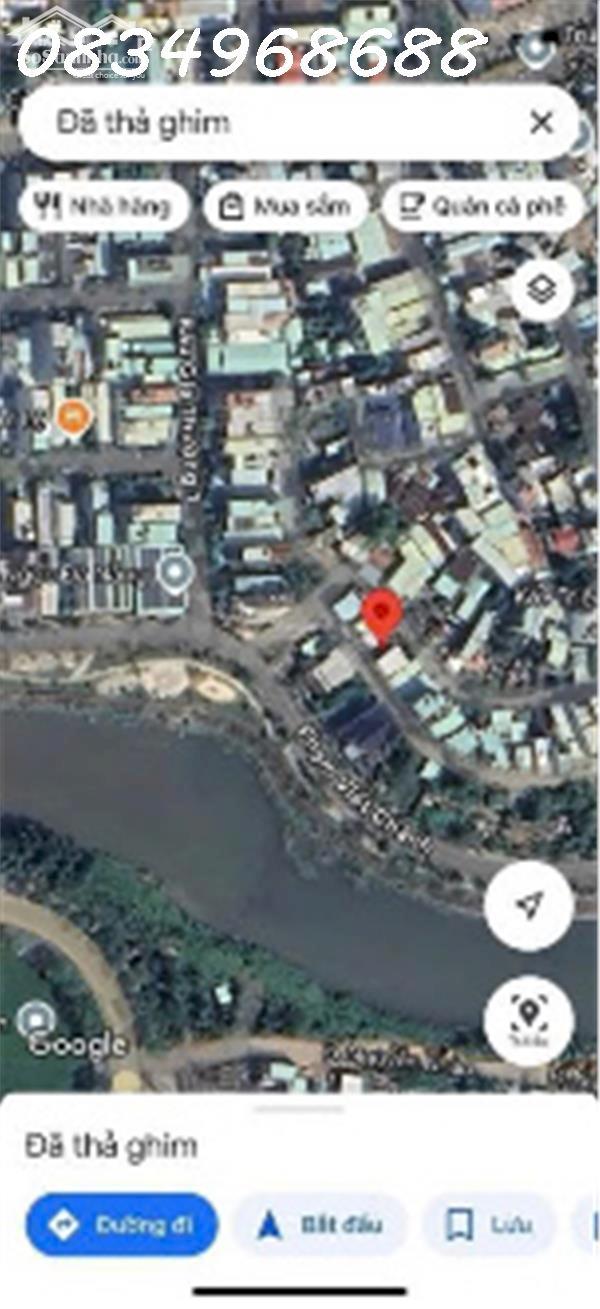Screen dimensions: 600x1309
Task: Show Quán cà phê nearby
Action: coord(484,207)
